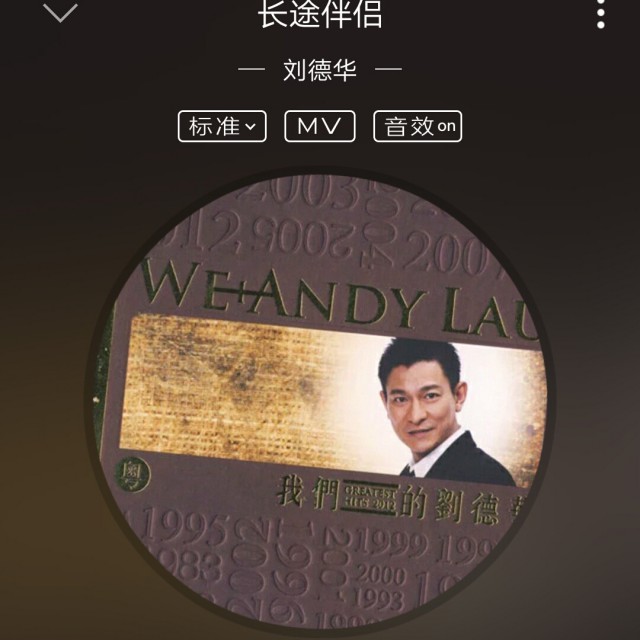Screen dimensions: 640x640
Task: Open the 音效 sound effects setting
Action: coord(417,126)
